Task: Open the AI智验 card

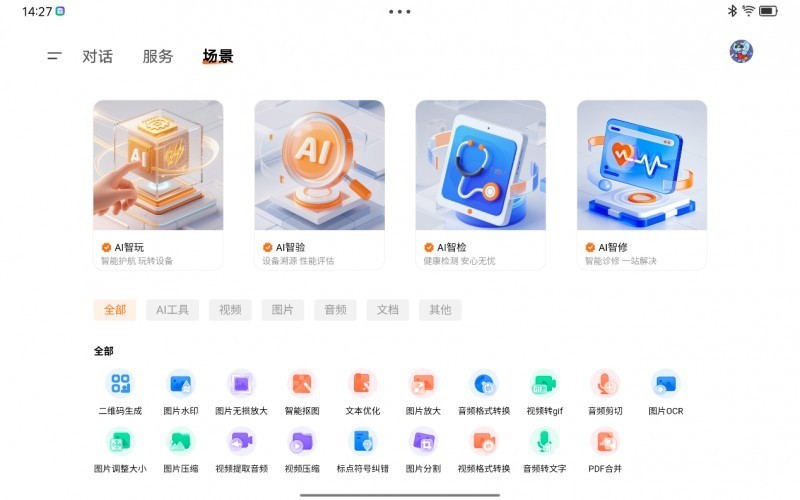Action: (319, 184)
